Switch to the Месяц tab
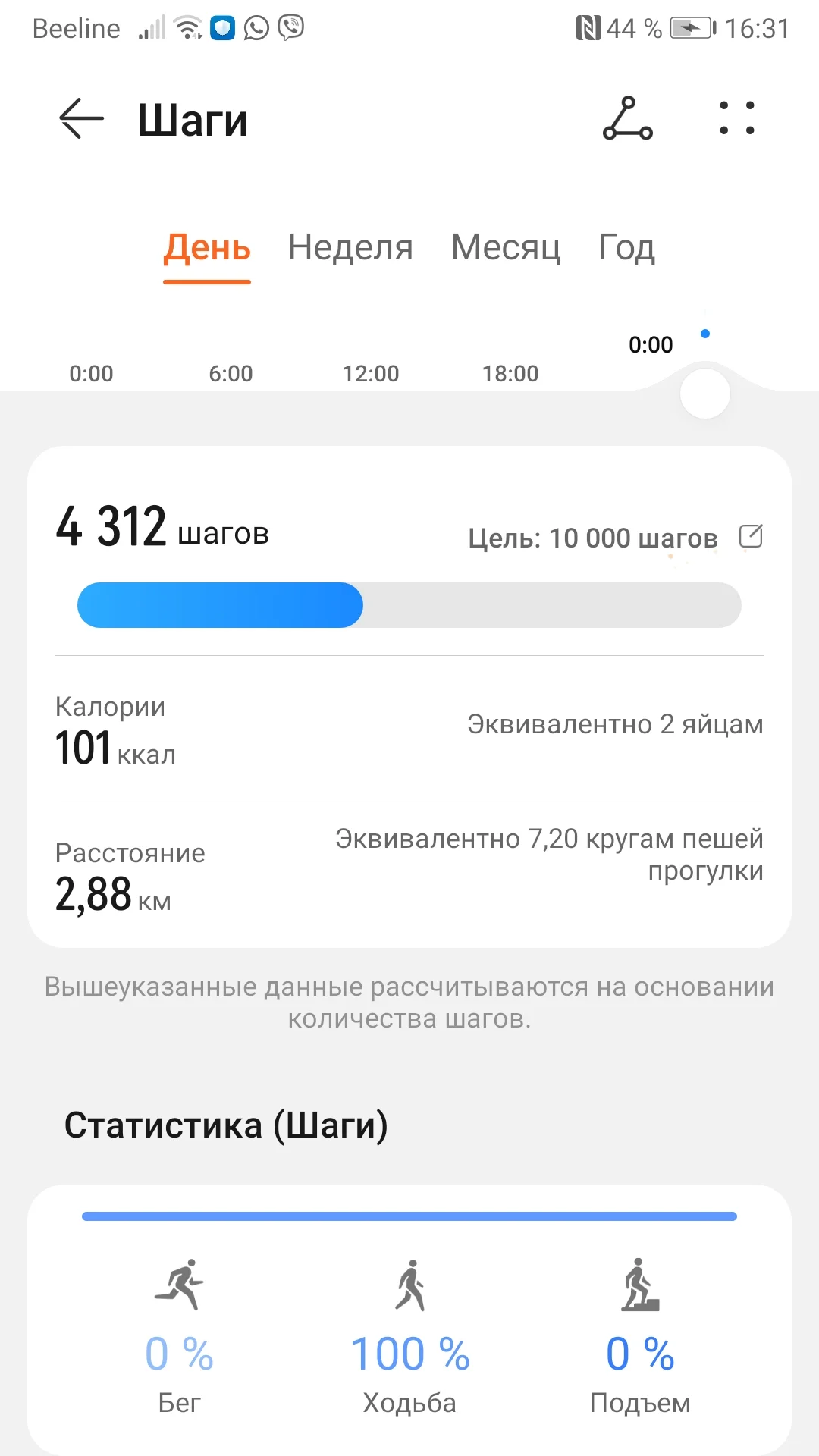Screen dimensions: 819x1456 point(506,248)
